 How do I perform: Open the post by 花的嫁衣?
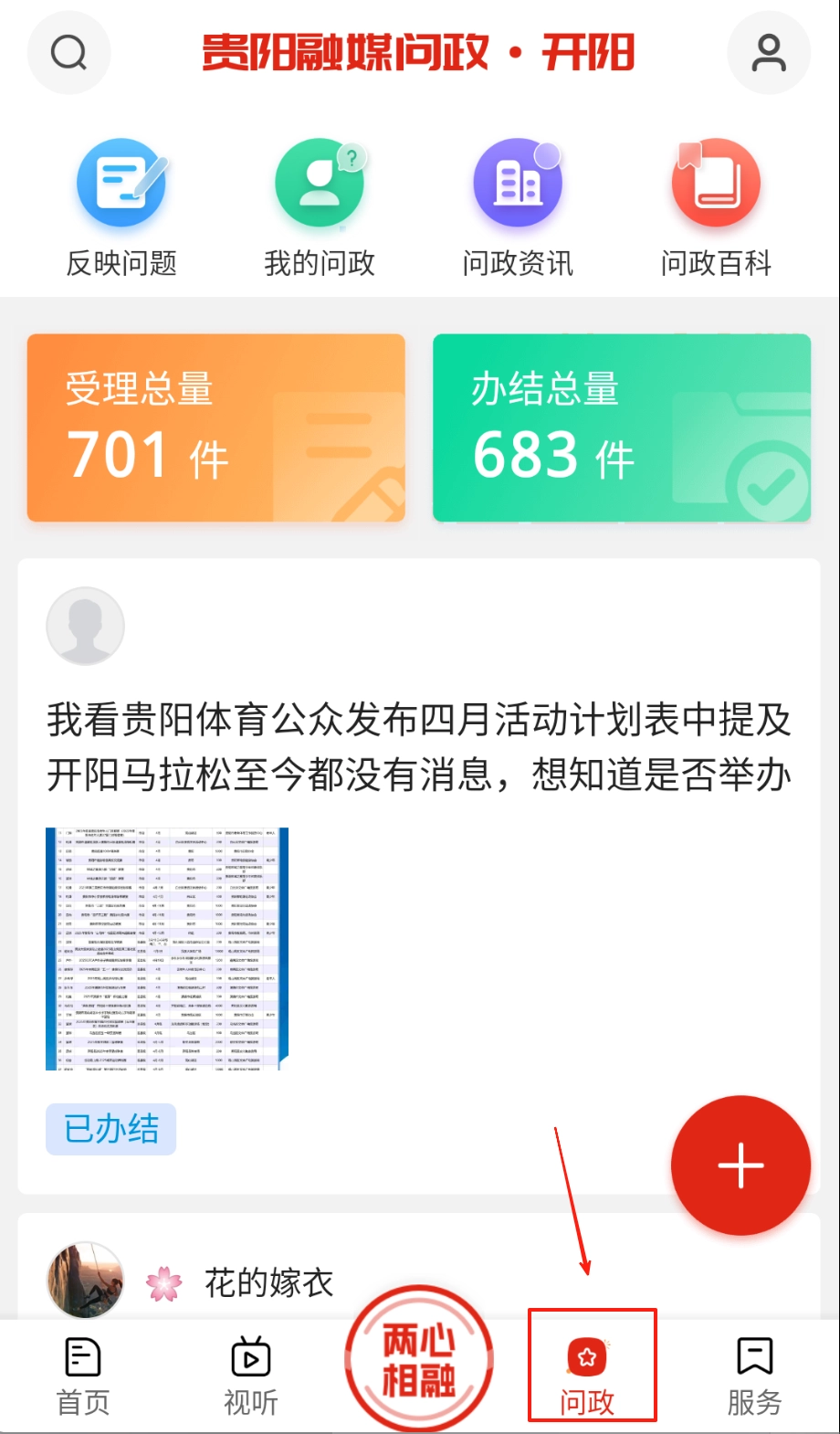pyautogui.click(x=268, y=1282)
